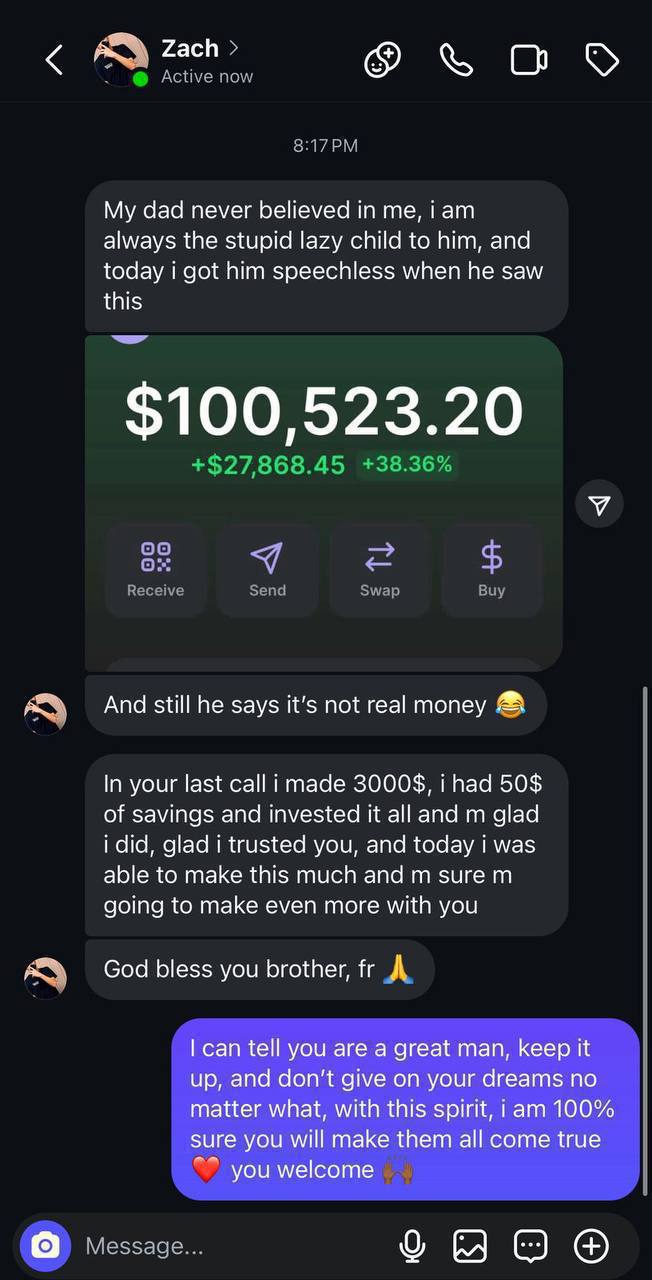
Task: Open the camera from the message bar
Action: click(x=45, y=1245)
